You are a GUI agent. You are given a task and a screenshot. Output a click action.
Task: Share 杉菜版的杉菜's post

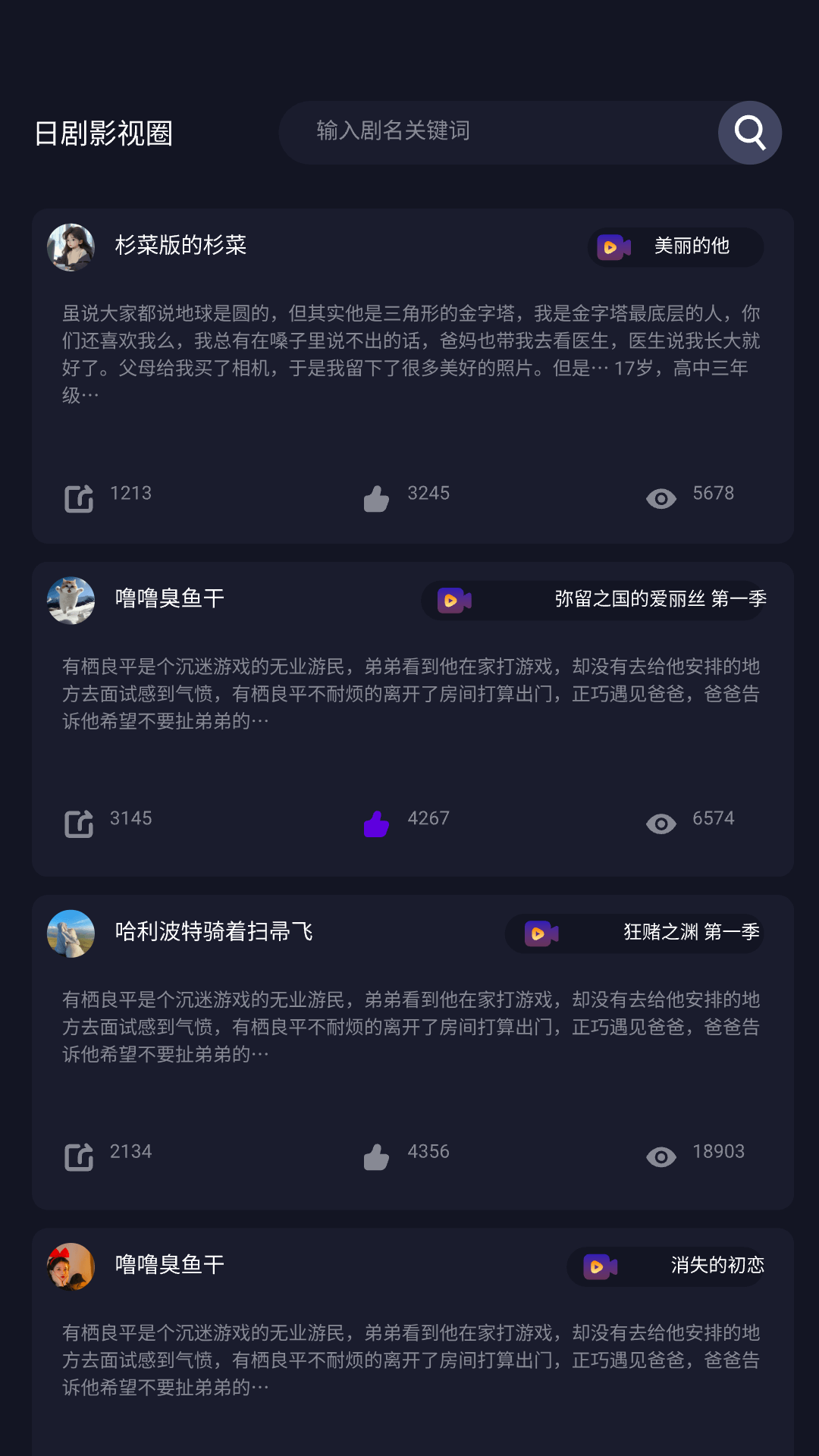pos(79,498)
